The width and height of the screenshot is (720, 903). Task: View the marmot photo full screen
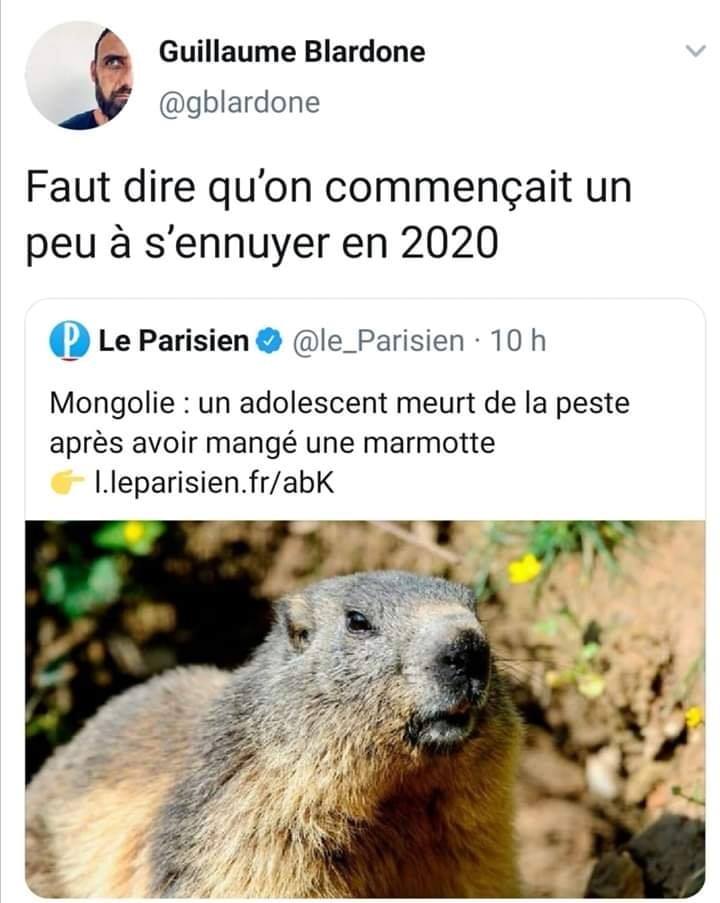(365, 708)
